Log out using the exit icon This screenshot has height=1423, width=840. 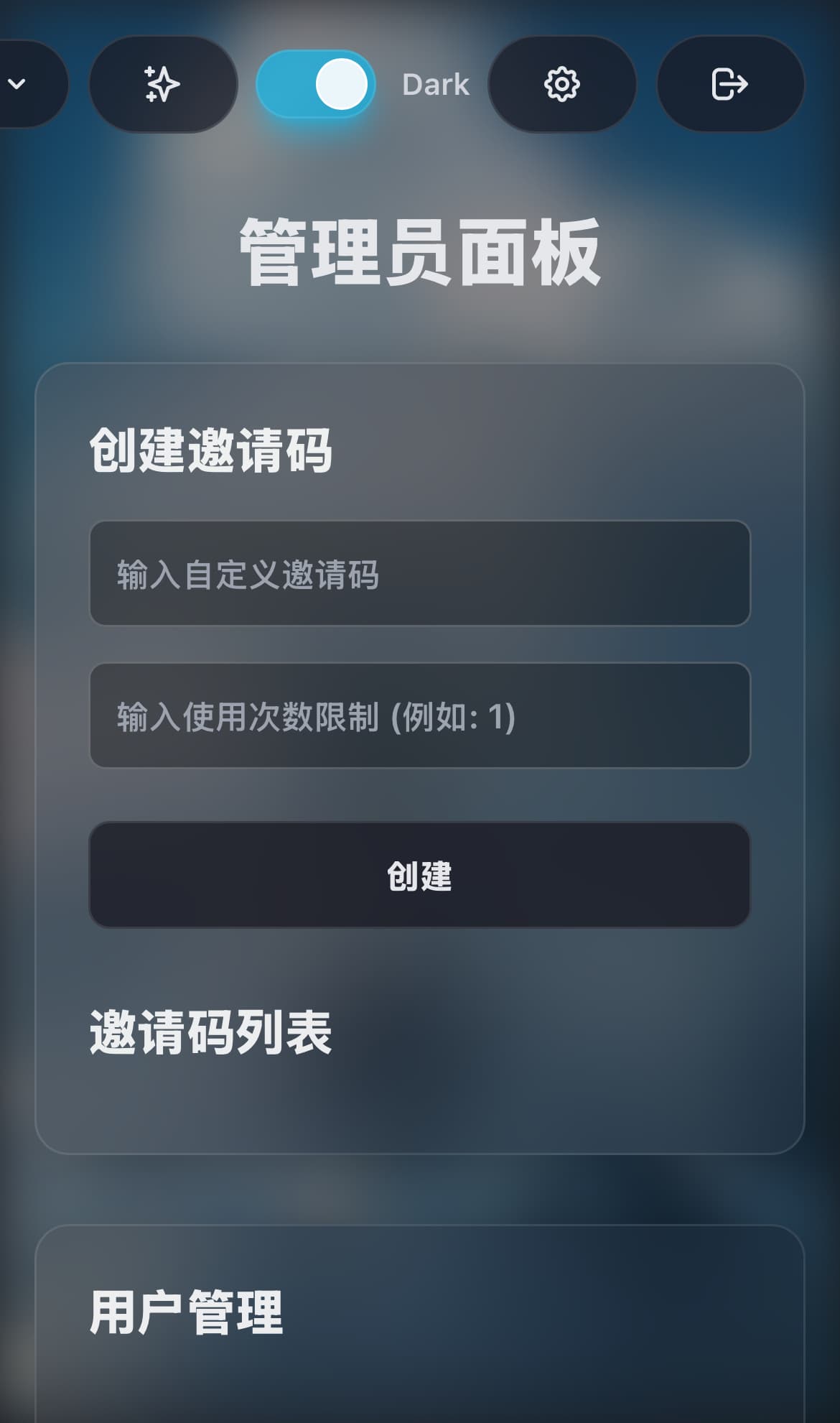[730, 84]
